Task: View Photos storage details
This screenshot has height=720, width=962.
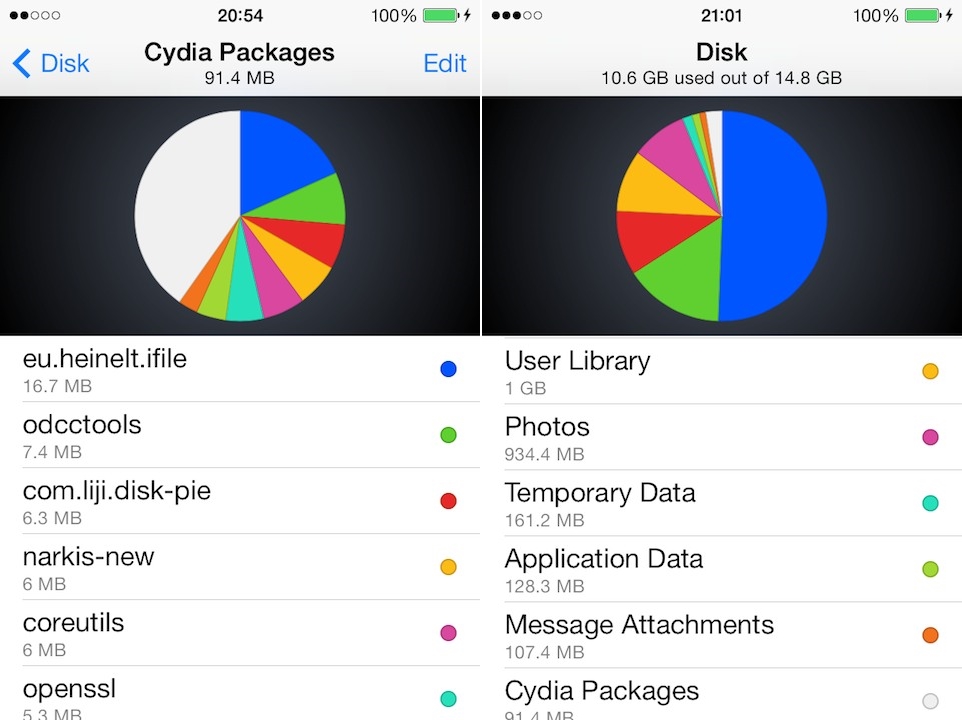Action: click(x=720, y=437)
